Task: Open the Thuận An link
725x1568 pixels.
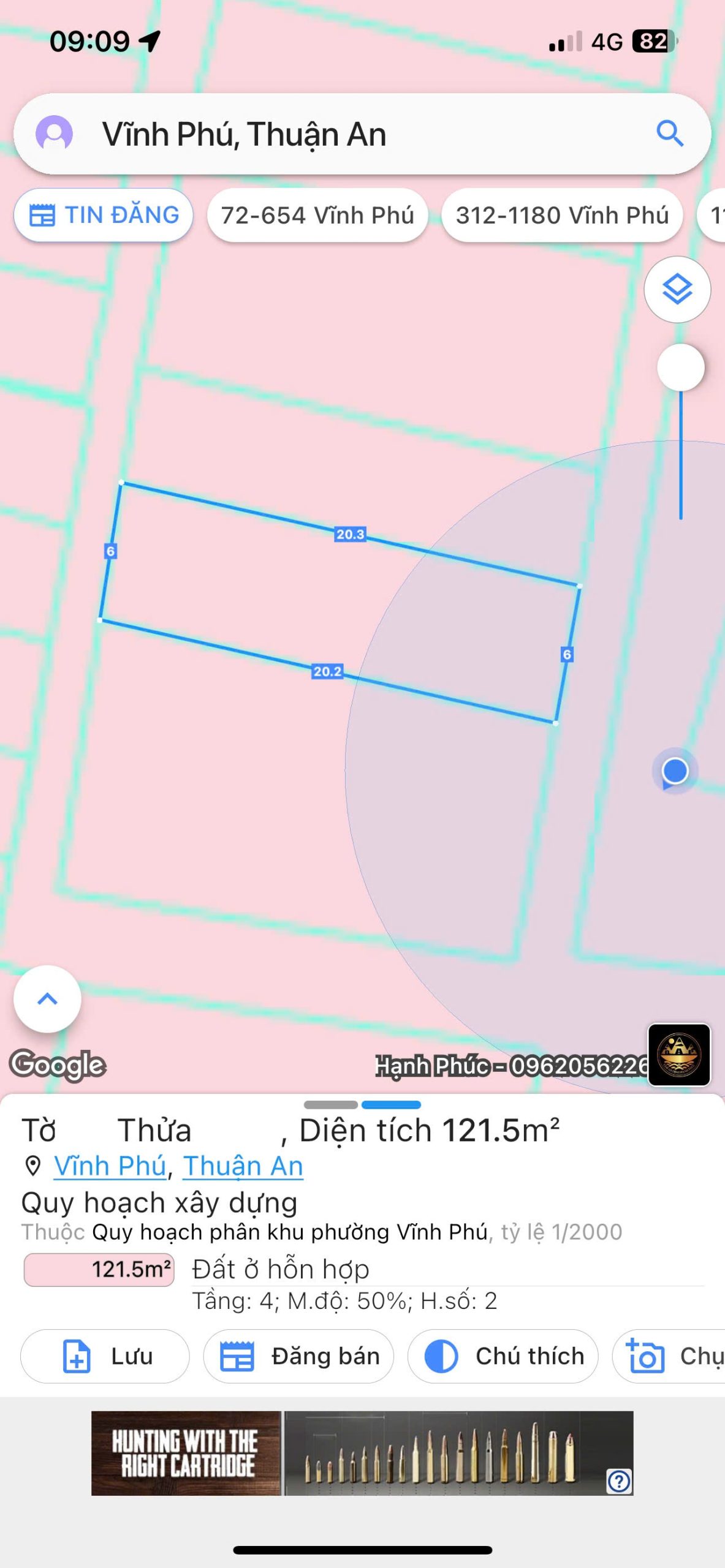Action: [243, 1166]
